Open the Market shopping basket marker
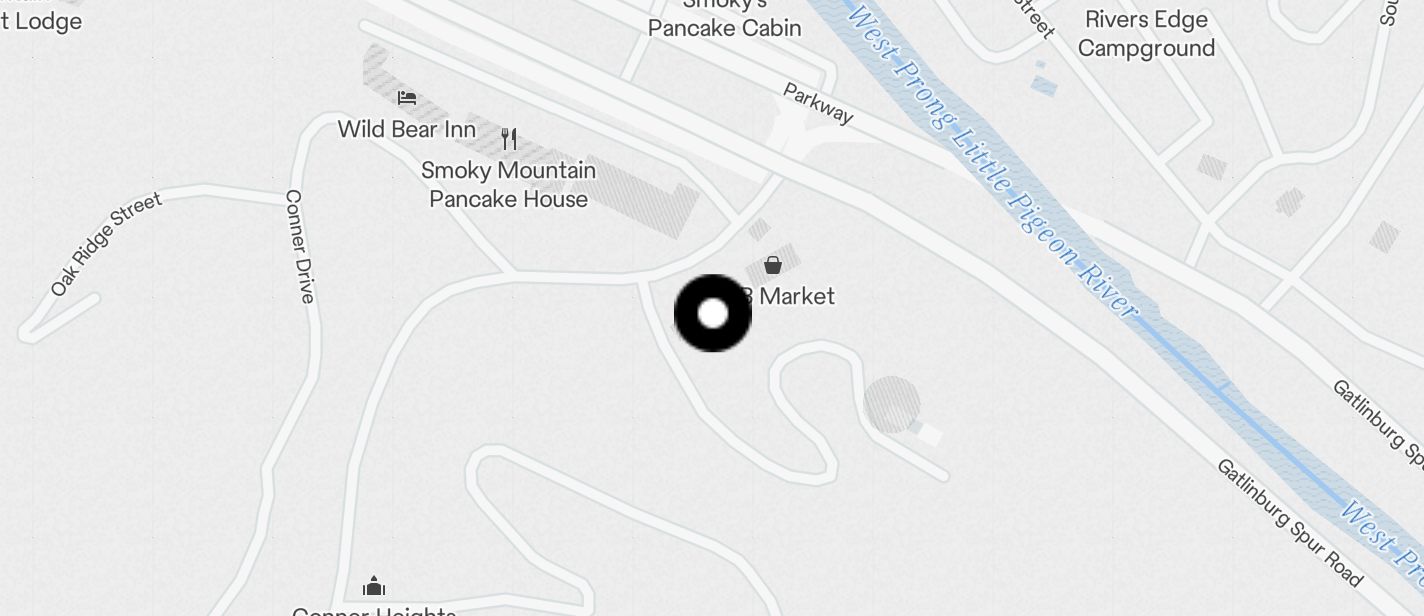 pyautogui.click(x=773, y=265)
